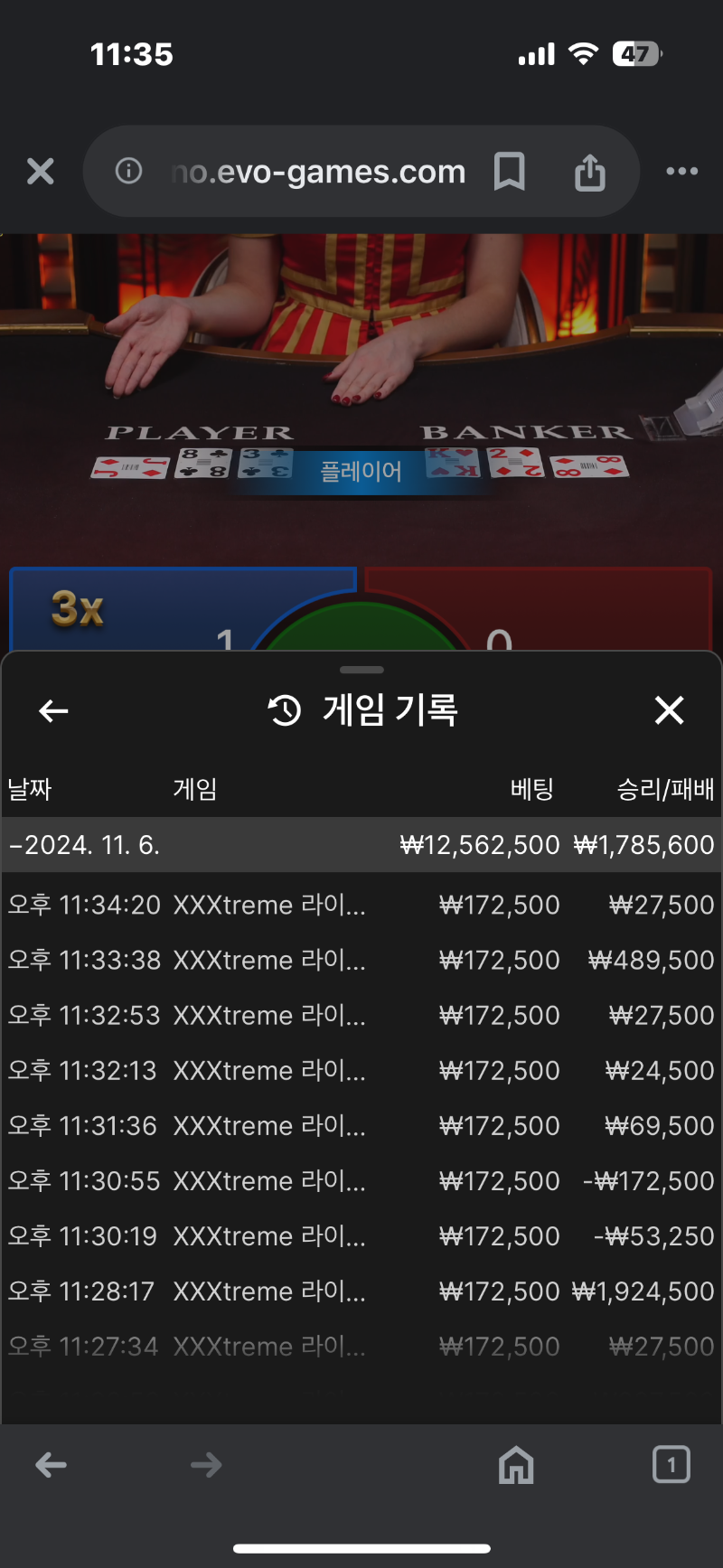Screen dimensions: 723x1568
Task: Go back from the 게임 기록 panel
Action: click(x=53, y=711)
